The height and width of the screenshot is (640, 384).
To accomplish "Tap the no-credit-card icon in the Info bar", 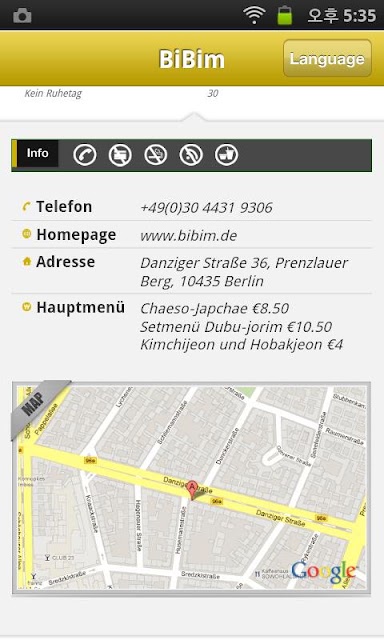I will [120, 155].
